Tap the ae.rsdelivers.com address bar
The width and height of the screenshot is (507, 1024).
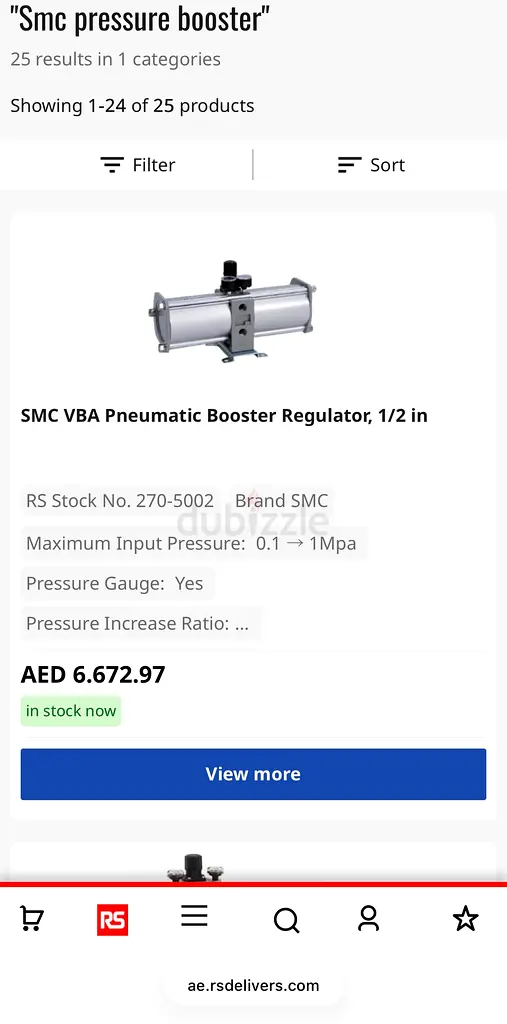pyautogui.click(x=254, y=985)
